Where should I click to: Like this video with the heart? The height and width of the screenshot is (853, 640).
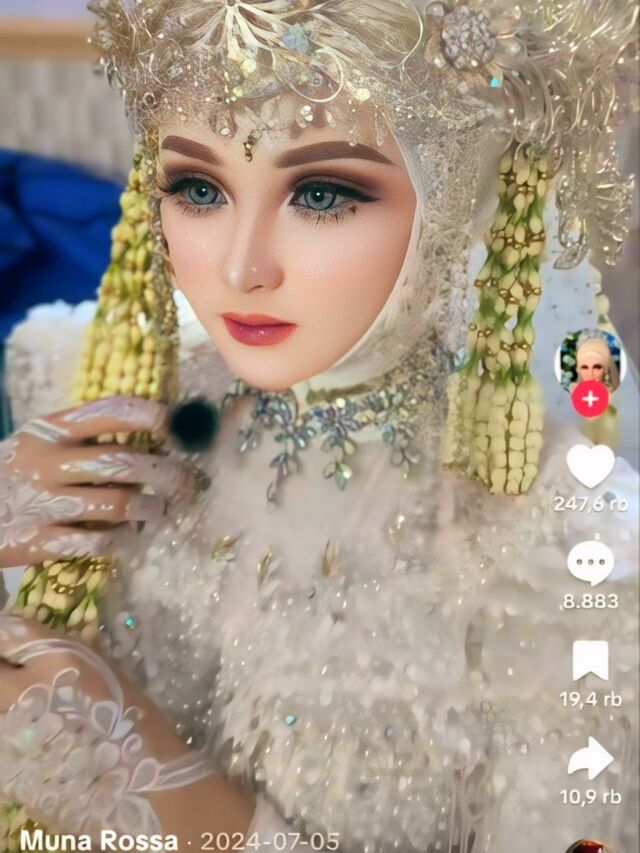(x=590, y=465)
